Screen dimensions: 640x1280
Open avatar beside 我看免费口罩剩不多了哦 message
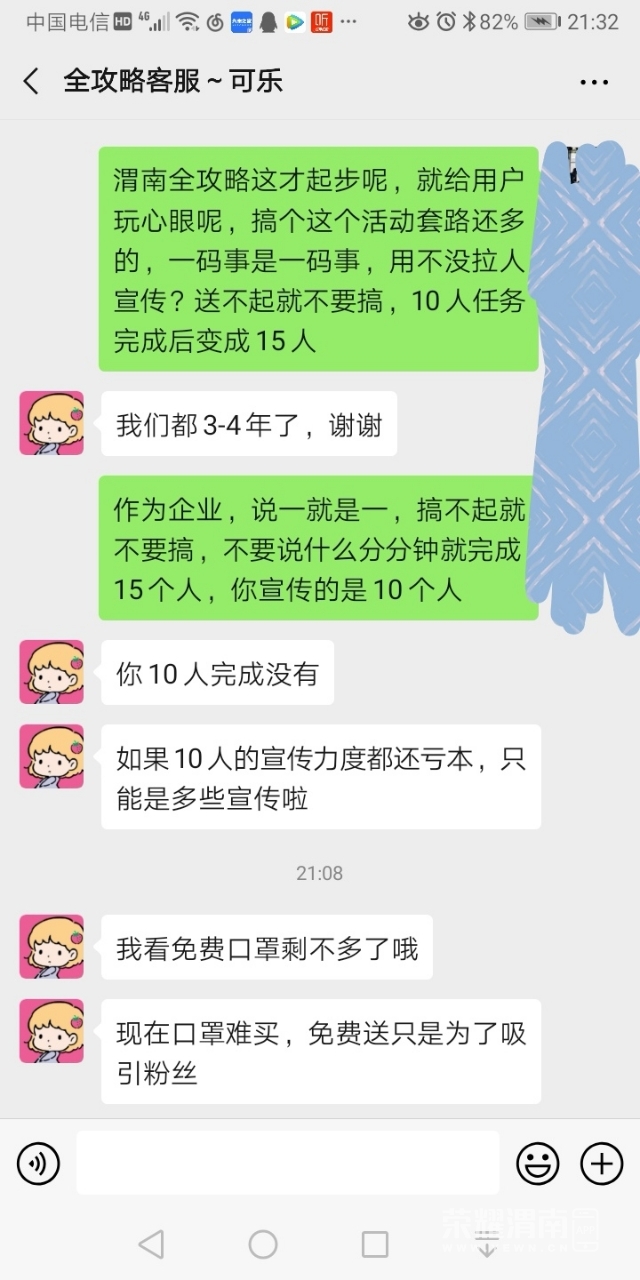52,946
